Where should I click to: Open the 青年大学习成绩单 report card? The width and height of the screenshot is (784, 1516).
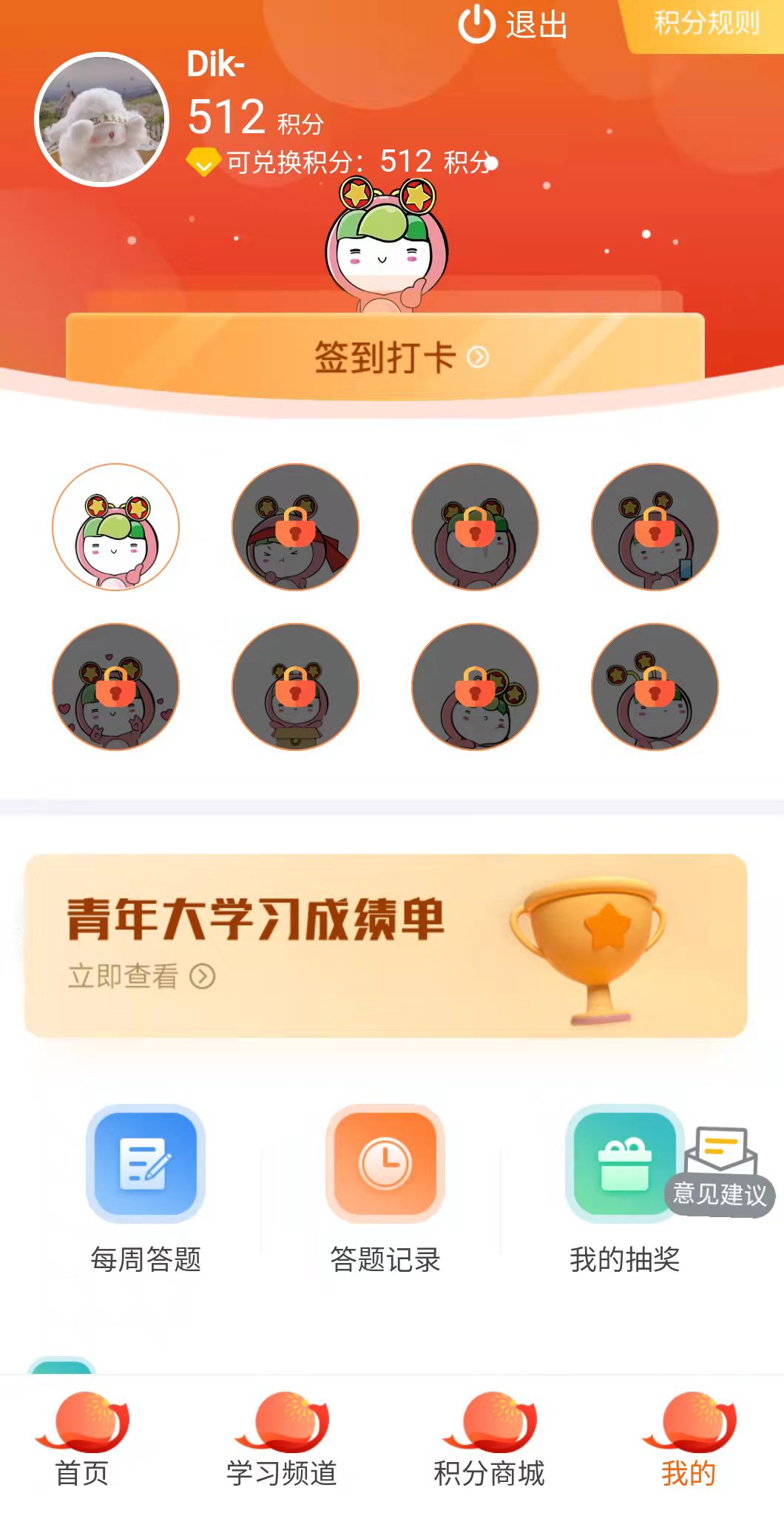coord(385,946)
